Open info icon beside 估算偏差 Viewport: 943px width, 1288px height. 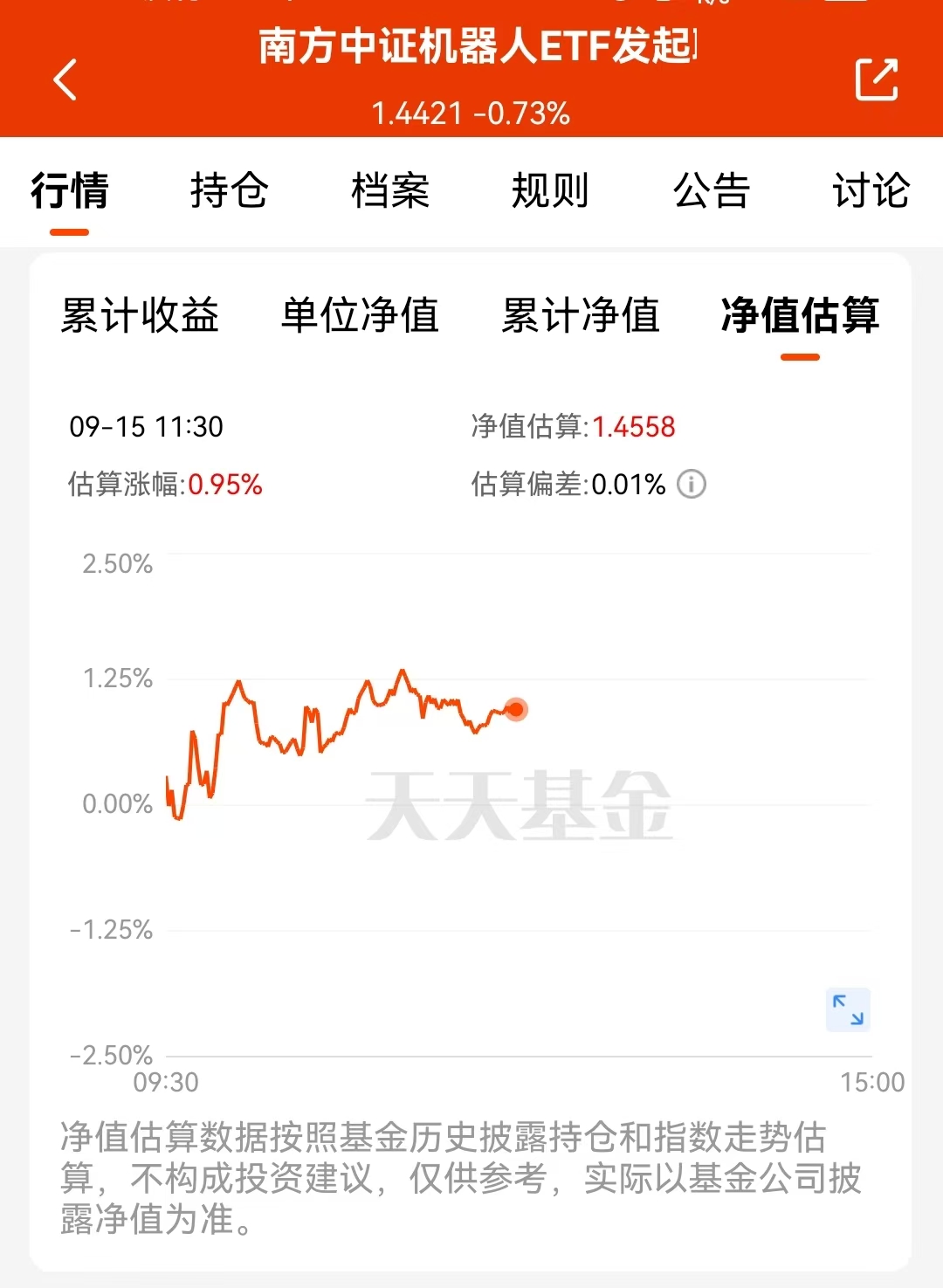pyautogui.click(x=692, y=484)
